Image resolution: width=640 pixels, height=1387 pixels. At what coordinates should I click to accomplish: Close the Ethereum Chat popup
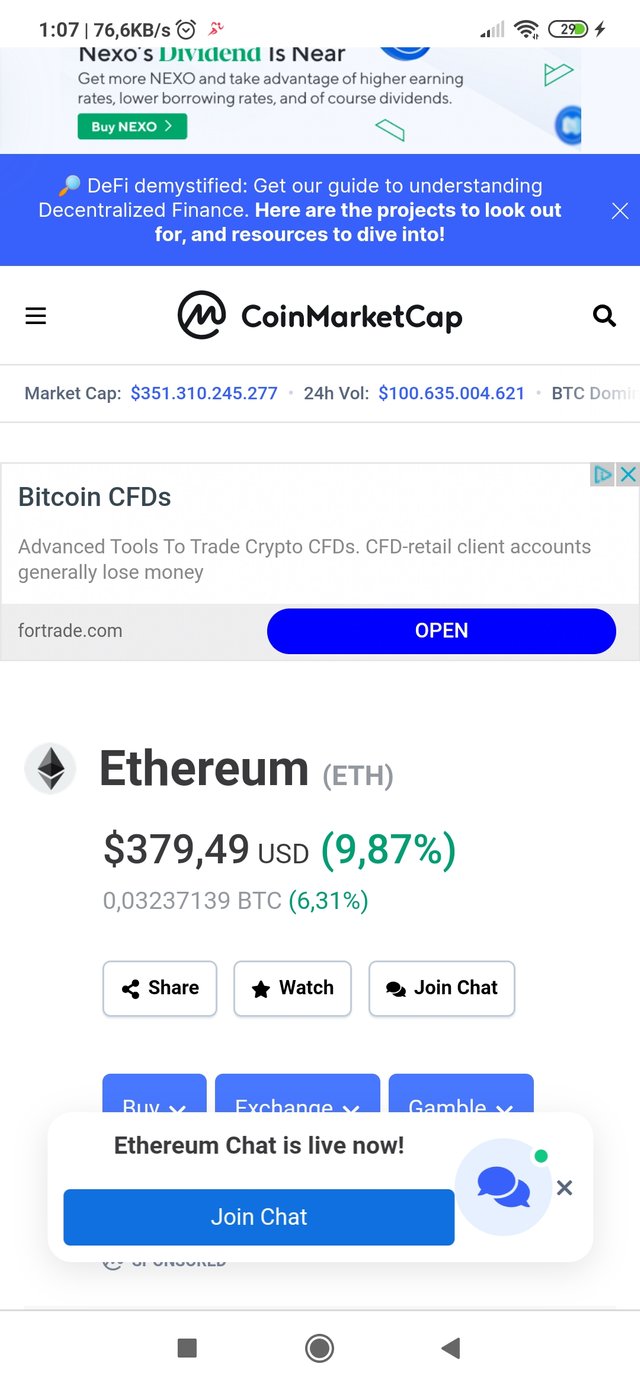(x=564, y=1188)
